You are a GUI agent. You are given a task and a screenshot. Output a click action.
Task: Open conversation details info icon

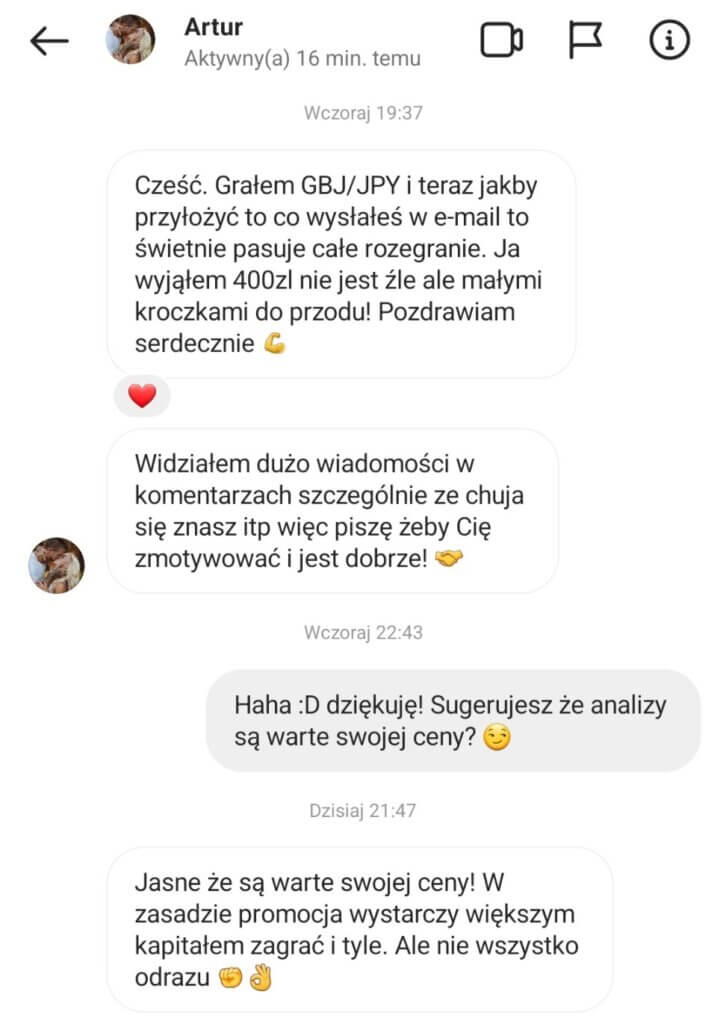[669, 40]
